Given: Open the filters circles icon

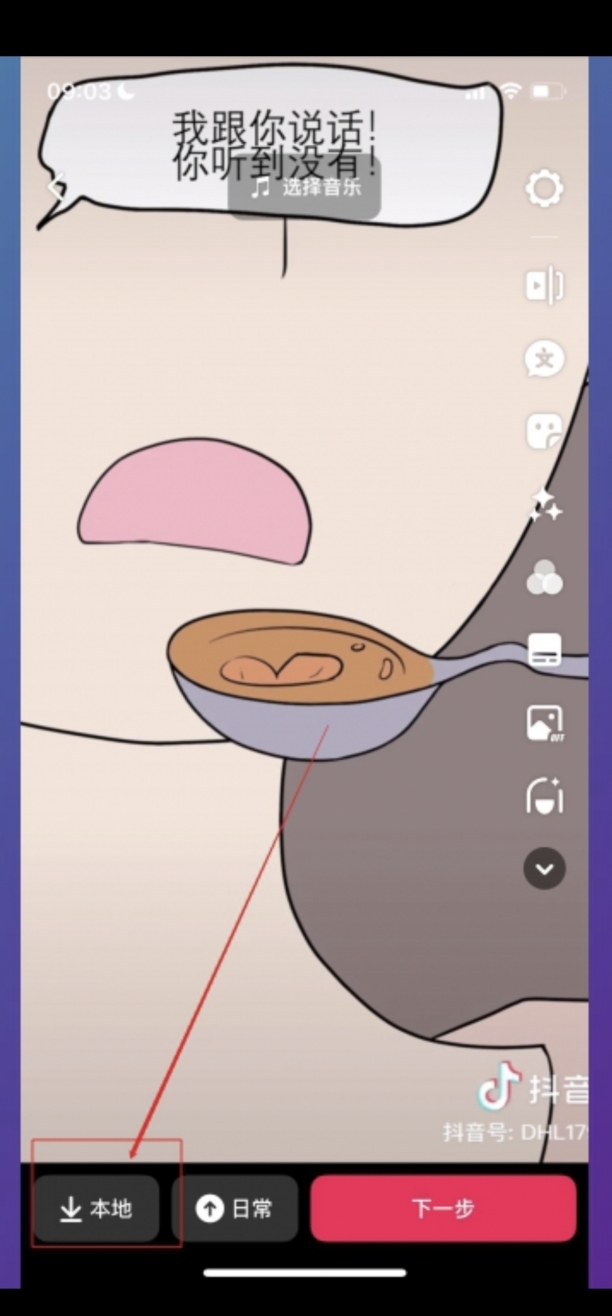Looking at the screenshot, I should click(x=544, y=577).
